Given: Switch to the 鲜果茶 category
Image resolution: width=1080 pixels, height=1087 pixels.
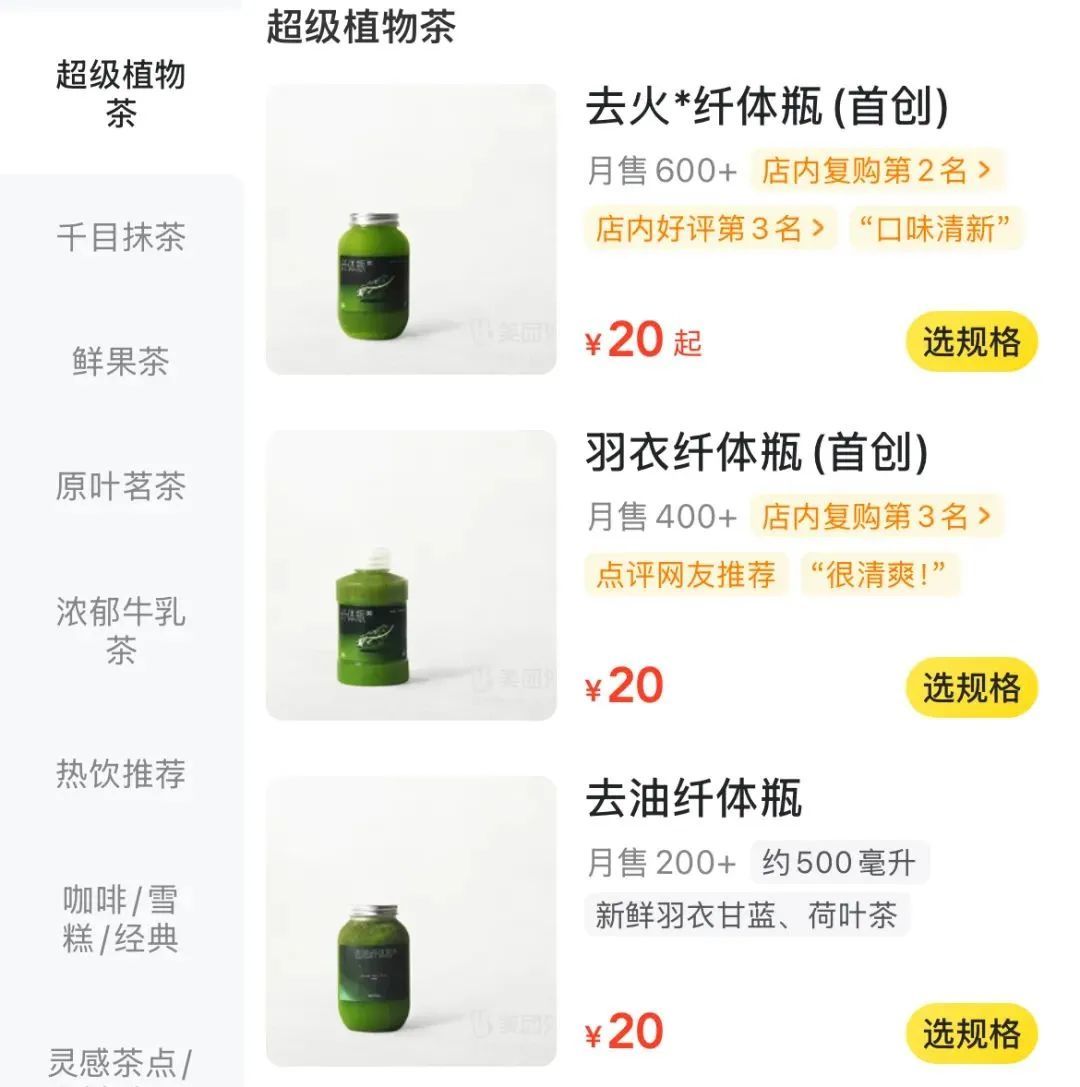Looking at the screenshot, I should [x=119, y=363].
